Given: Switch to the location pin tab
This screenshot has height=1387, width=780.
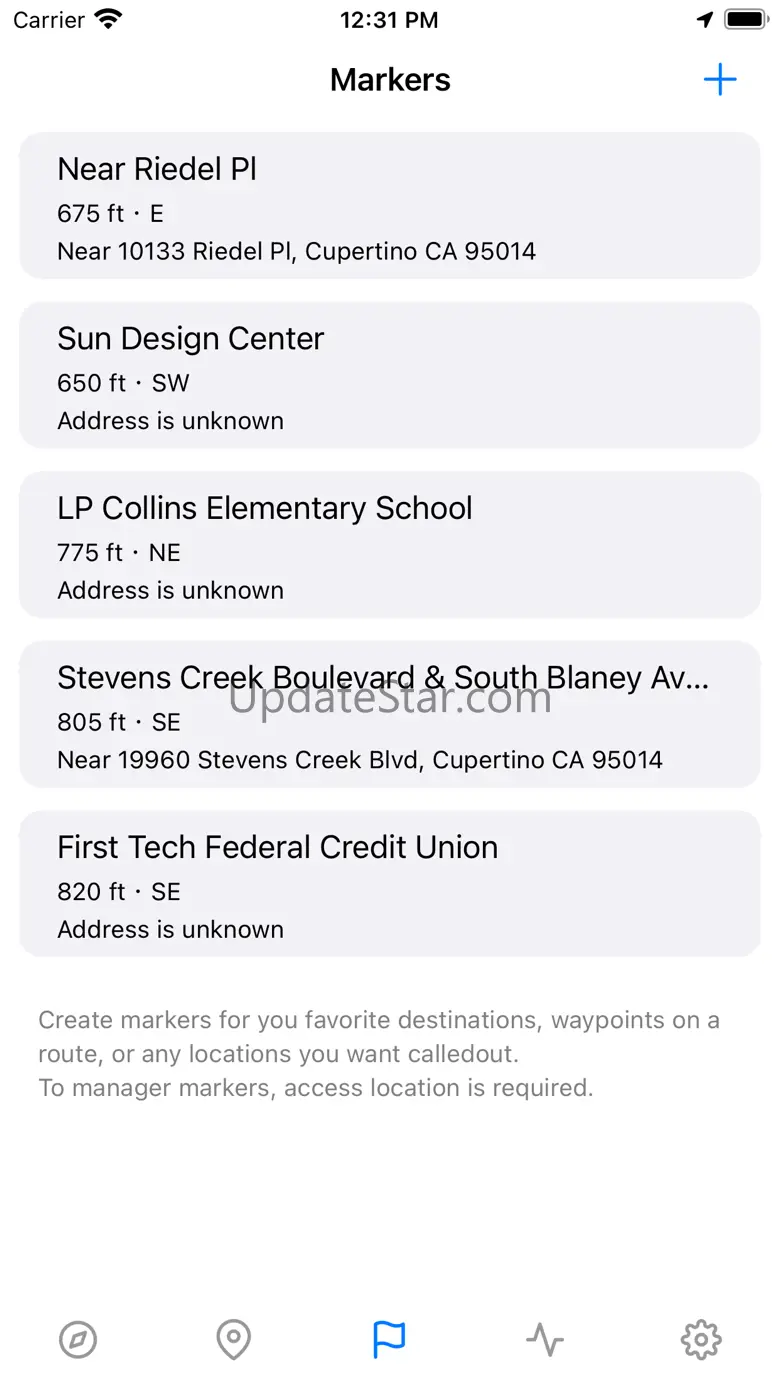Looking at the screenshot, I should coord(234,1339).
